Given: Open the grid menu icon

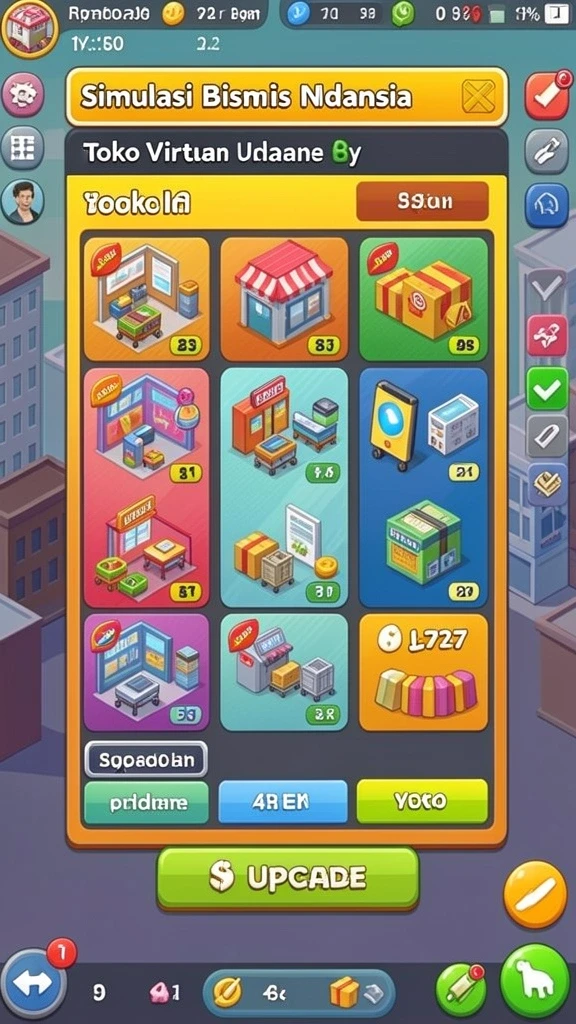Looking at the screenshot, I should click(22, 148).
